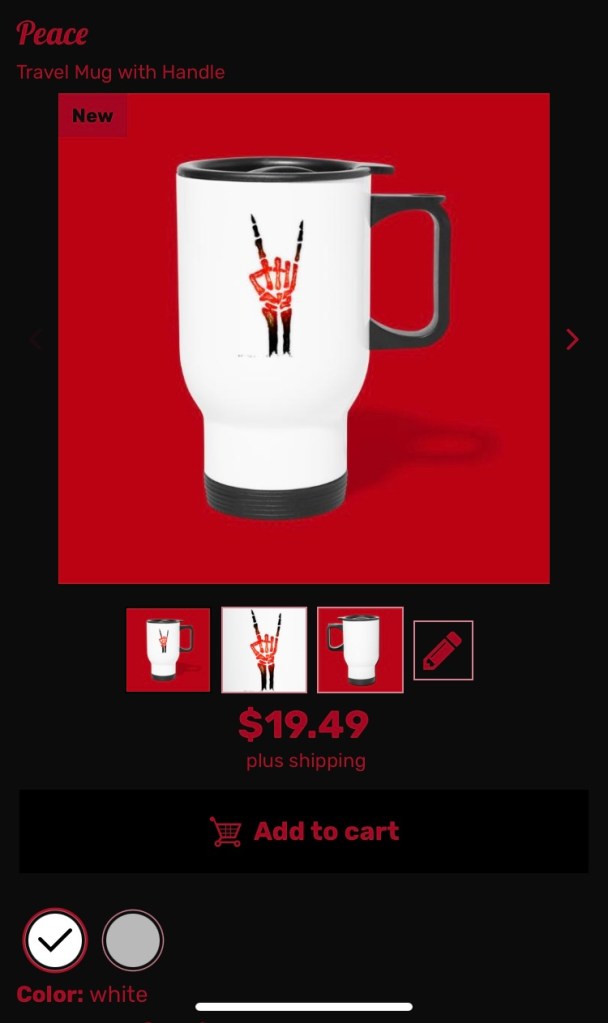Go to the previous product image
The image size is (608, 1023).
tap(35, 339)
